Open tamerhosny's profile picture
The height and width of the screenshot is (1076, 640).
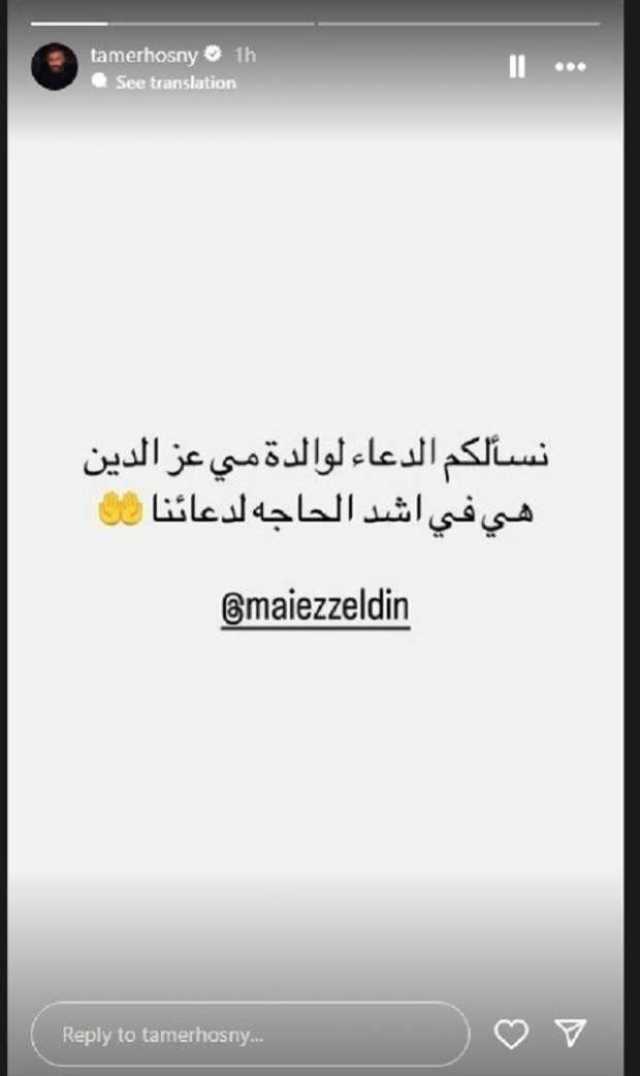54,67
